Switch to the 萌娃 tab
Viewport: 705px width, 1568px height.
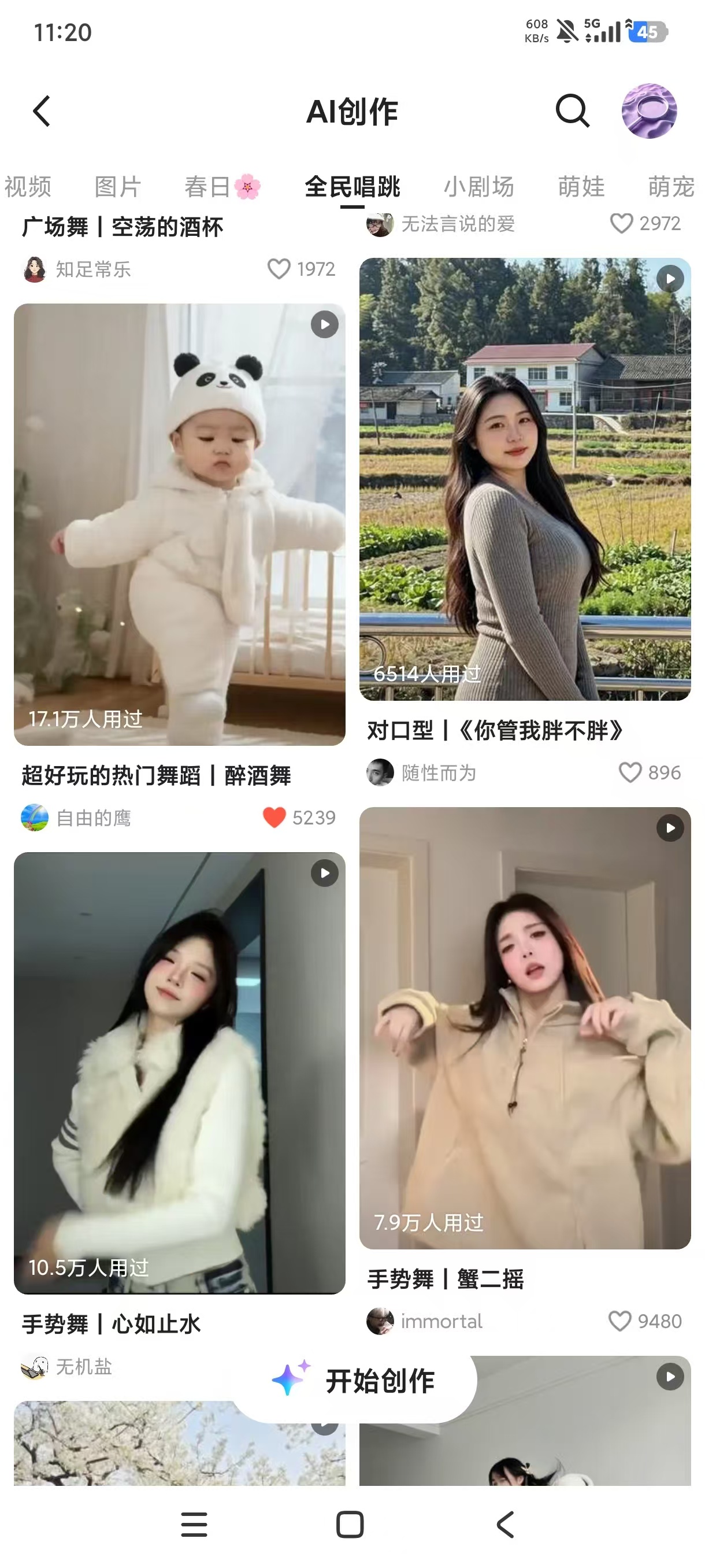(581, 186)
